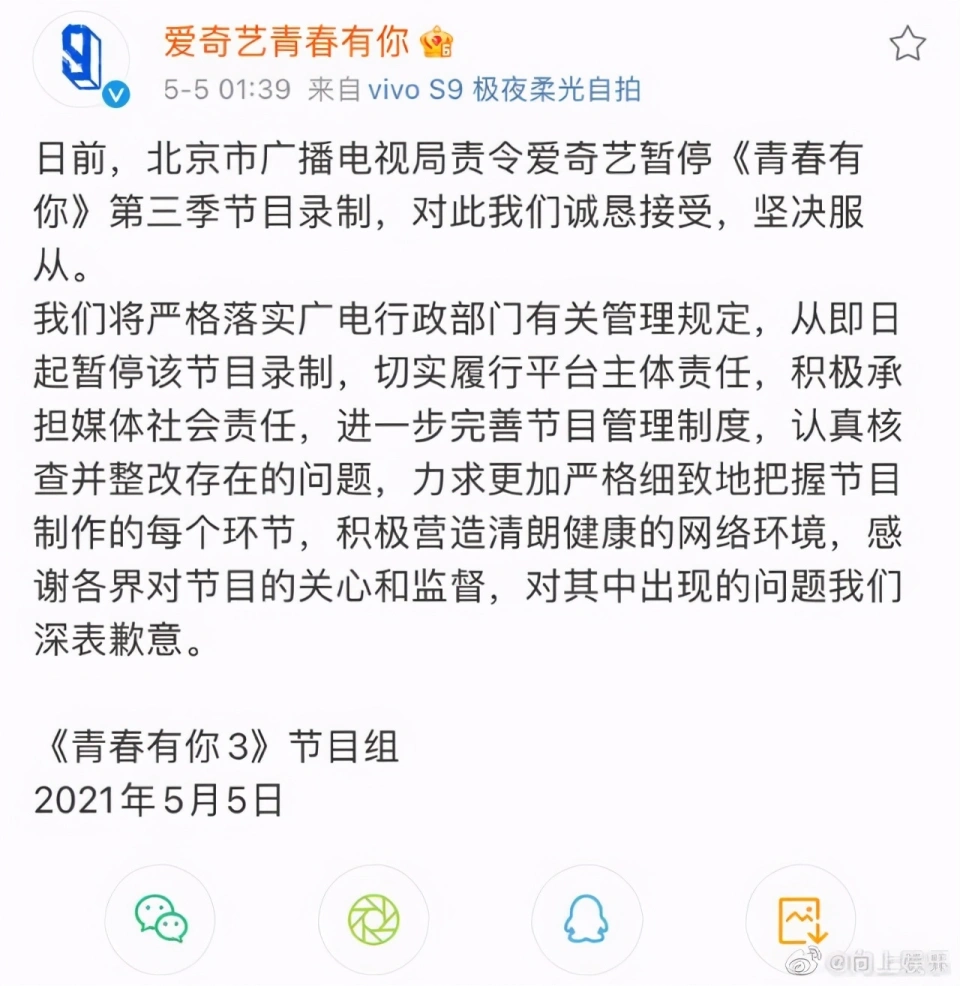
Task: Open the 爱奇艺青春有你 profile avatar
Action: [x=82, y=60]
